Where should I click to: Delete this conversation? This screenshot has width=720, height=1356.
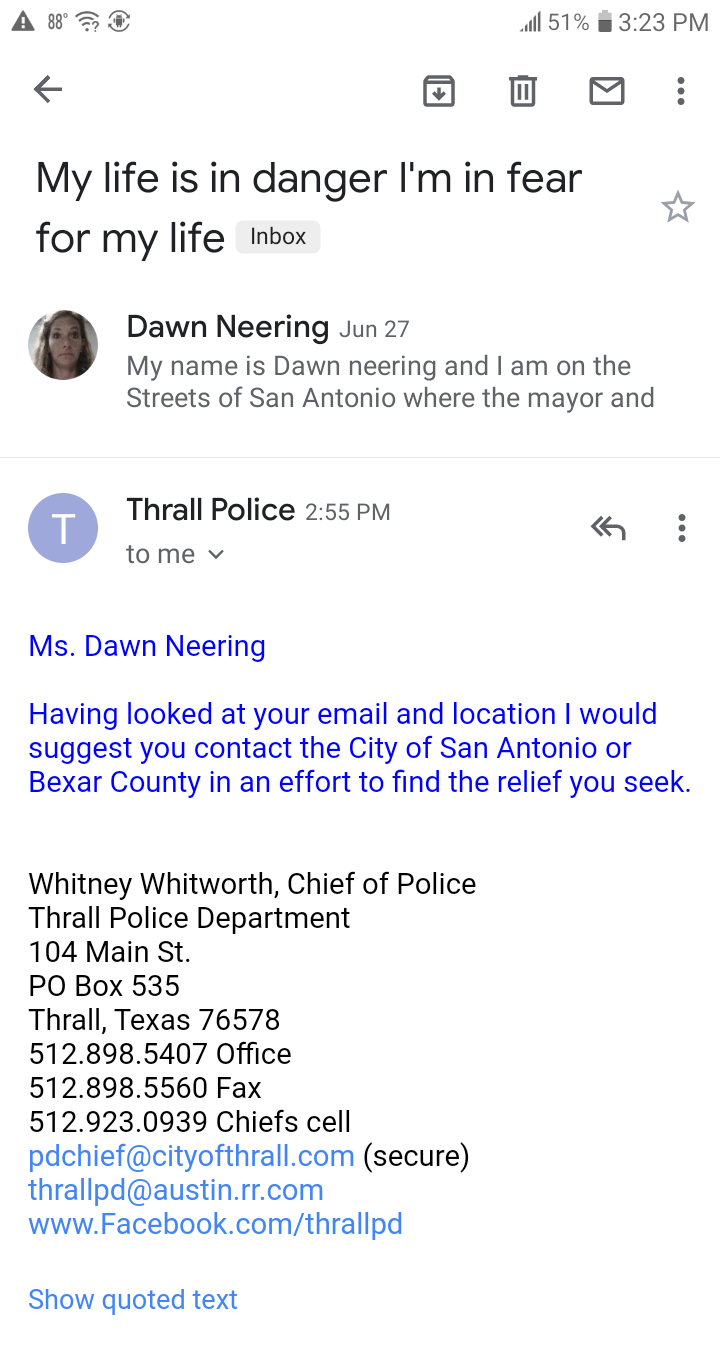tap(522, 91)
